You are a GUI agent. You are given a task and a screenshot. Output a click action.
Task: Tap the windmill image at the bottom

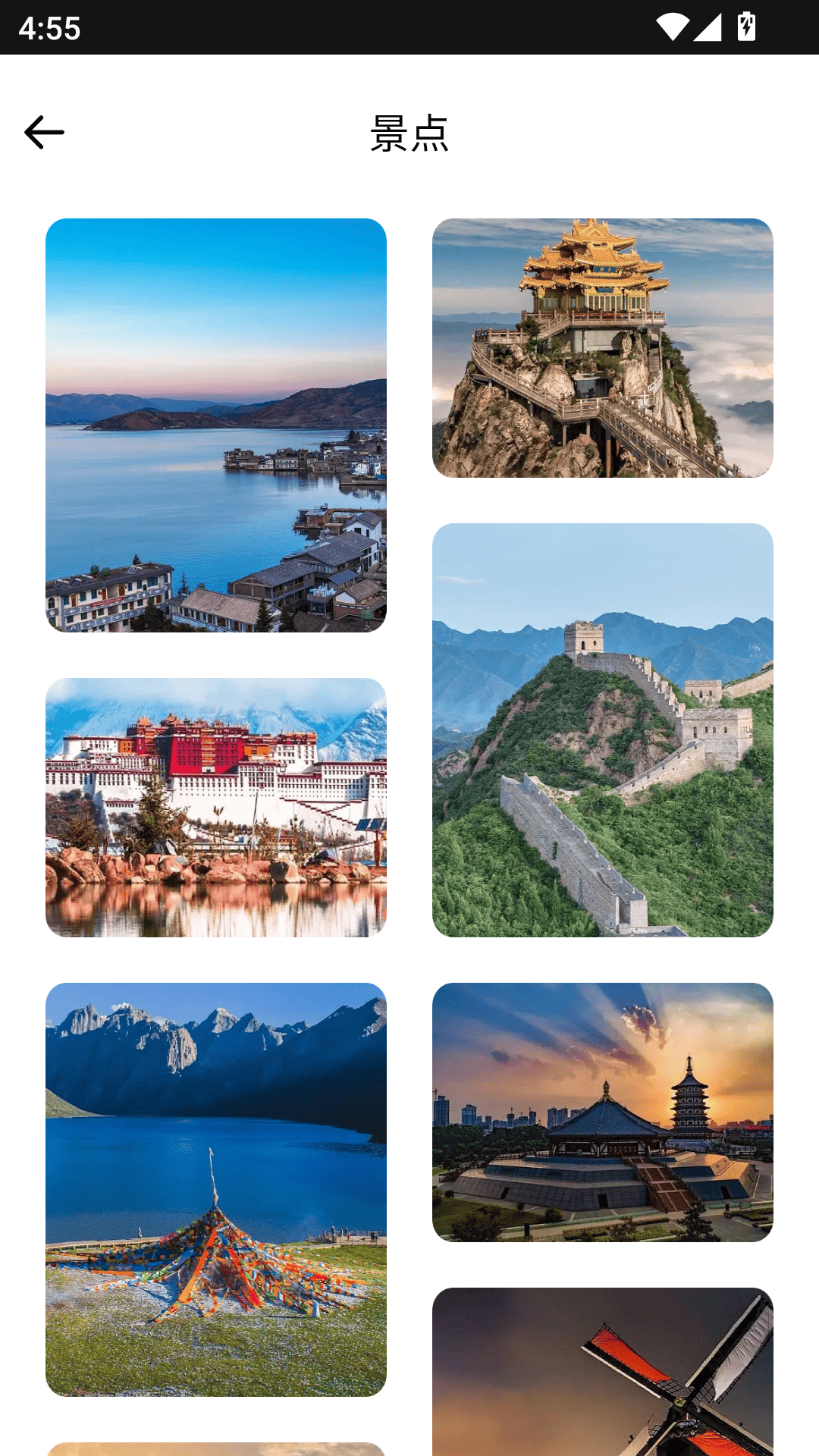[x=604, y=1373]
